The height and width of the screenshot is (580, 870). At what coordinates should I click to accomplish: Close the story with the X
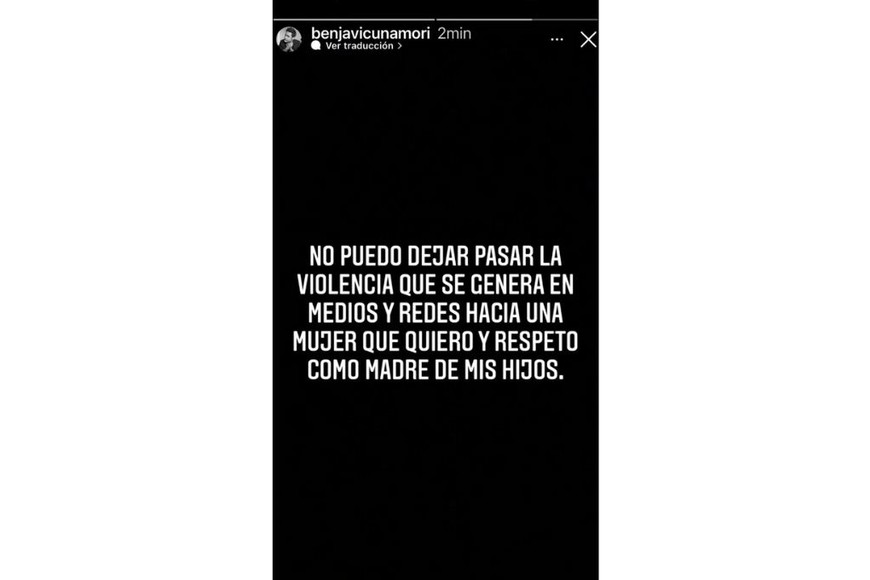click(588, 39)
